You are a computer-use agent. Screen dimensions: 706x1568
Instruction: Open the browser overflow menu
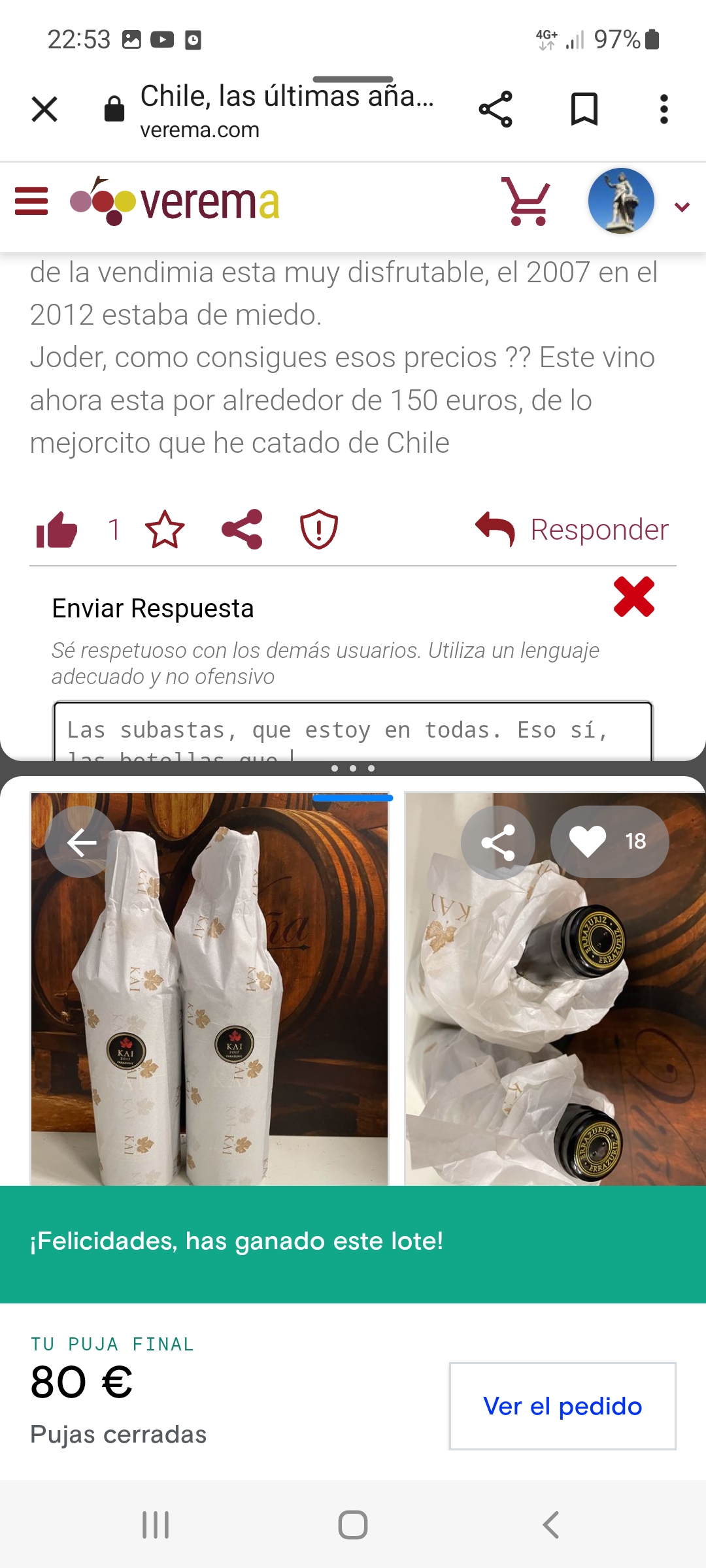664,109
